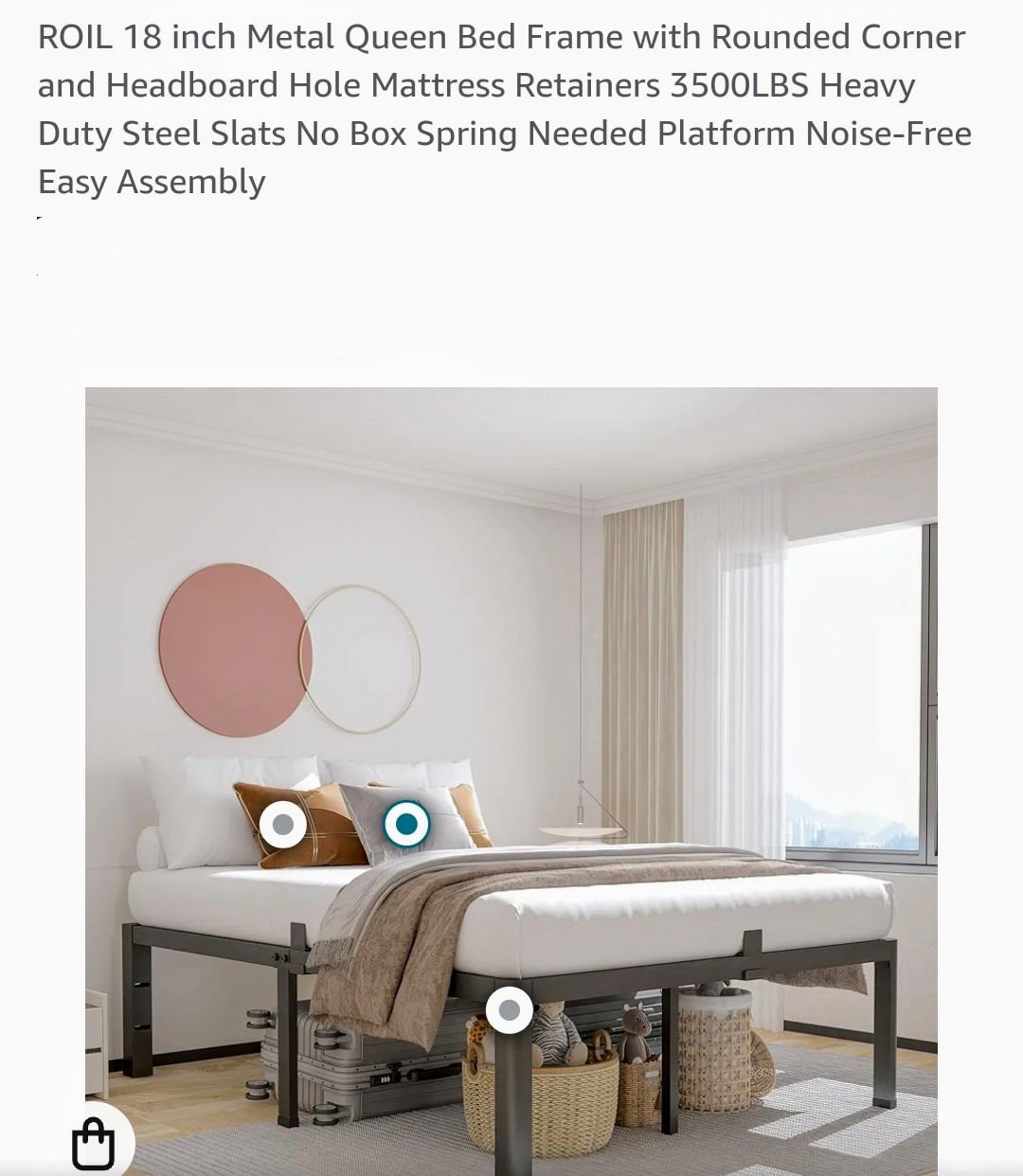Image resolution: width=1023 pixels, height=1176 pixels.
Task: Open the shopping bag icon
Action: [x=93, y=1144]
